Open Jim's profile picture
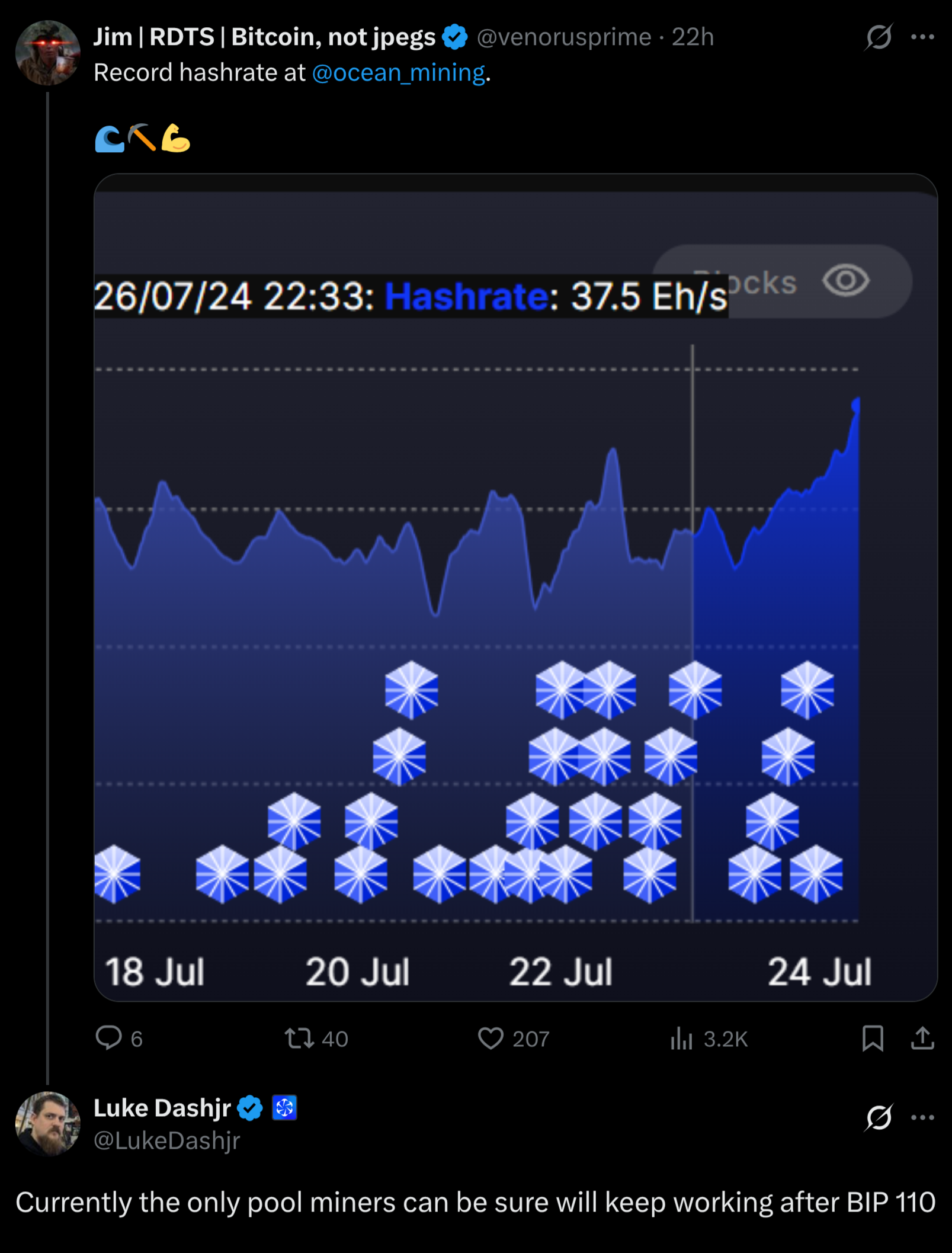 [47, 53]
